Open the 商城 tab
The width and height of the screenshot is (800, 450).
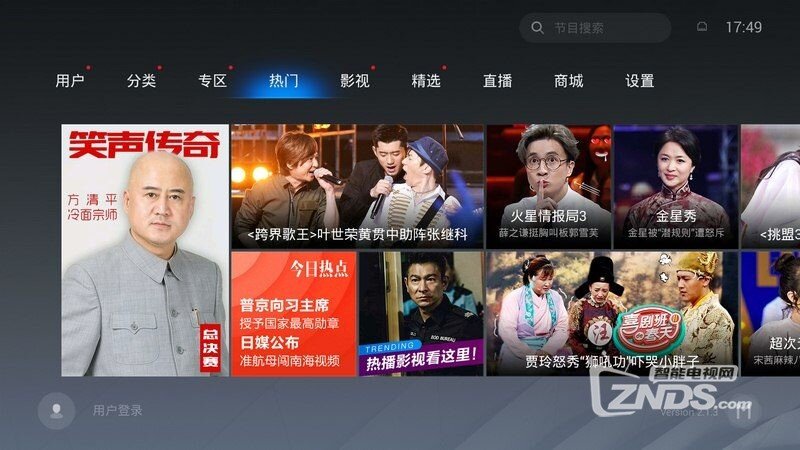(x=568, y=81)
